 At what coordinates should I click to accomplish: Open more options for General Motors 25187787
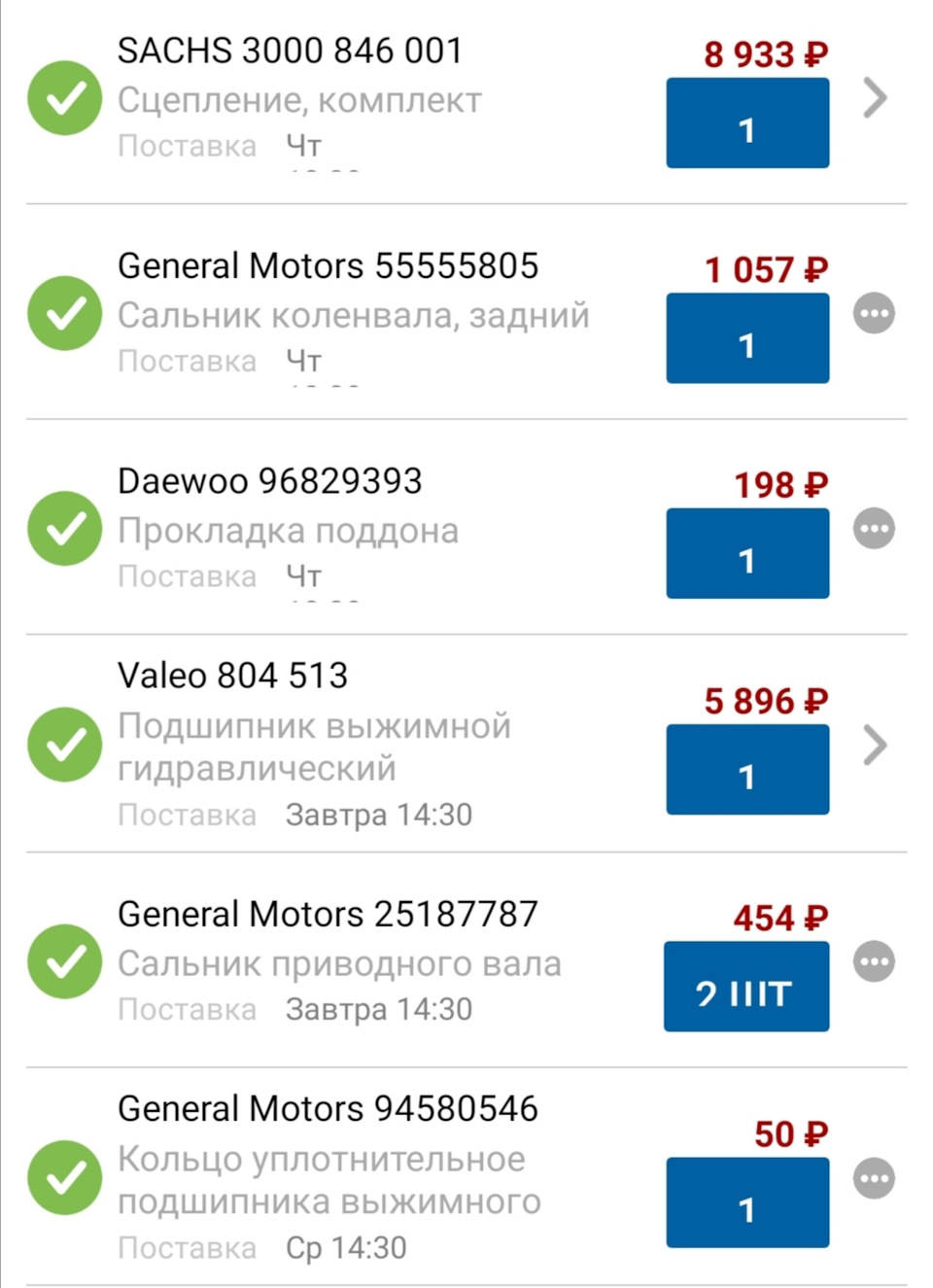[874, 960]
